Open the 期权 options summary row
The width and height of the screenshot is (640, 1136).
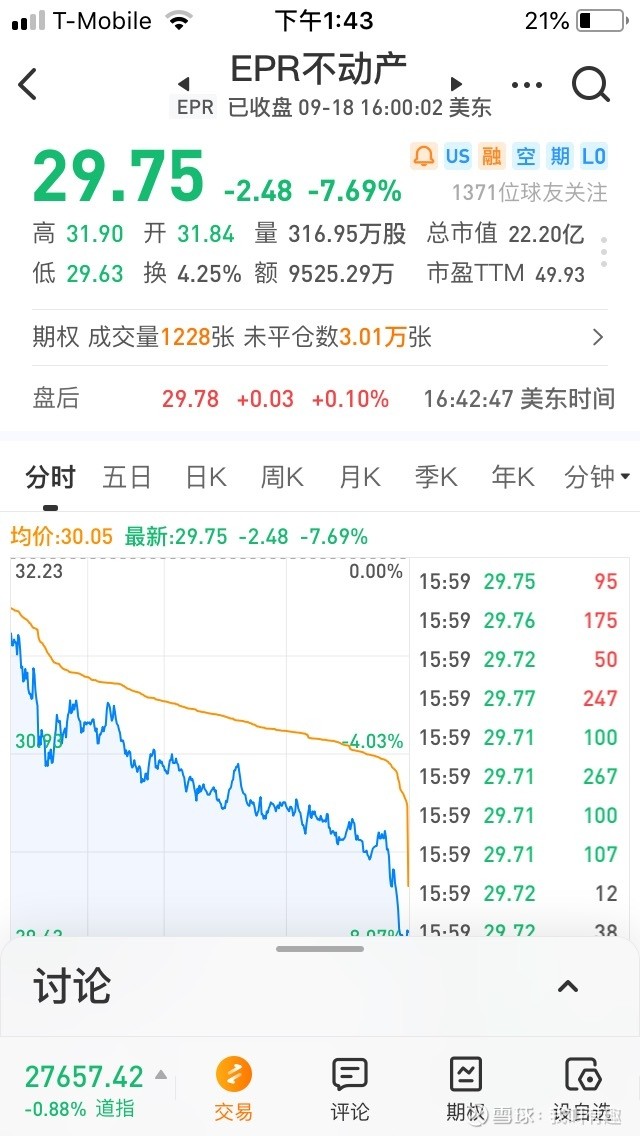[x=320, y=337]
